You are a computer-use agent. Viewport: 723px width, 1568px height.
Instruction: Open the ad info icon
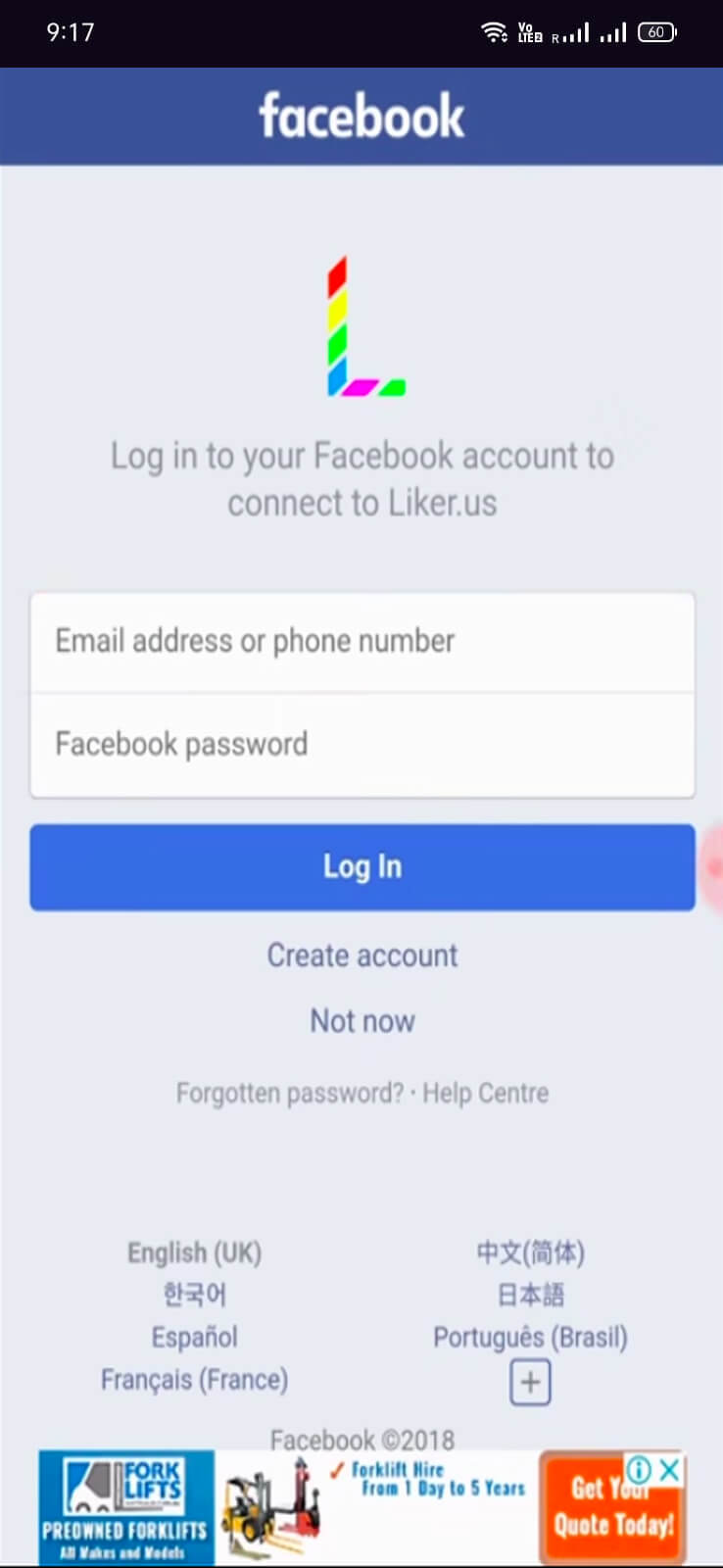[639, 1469]
